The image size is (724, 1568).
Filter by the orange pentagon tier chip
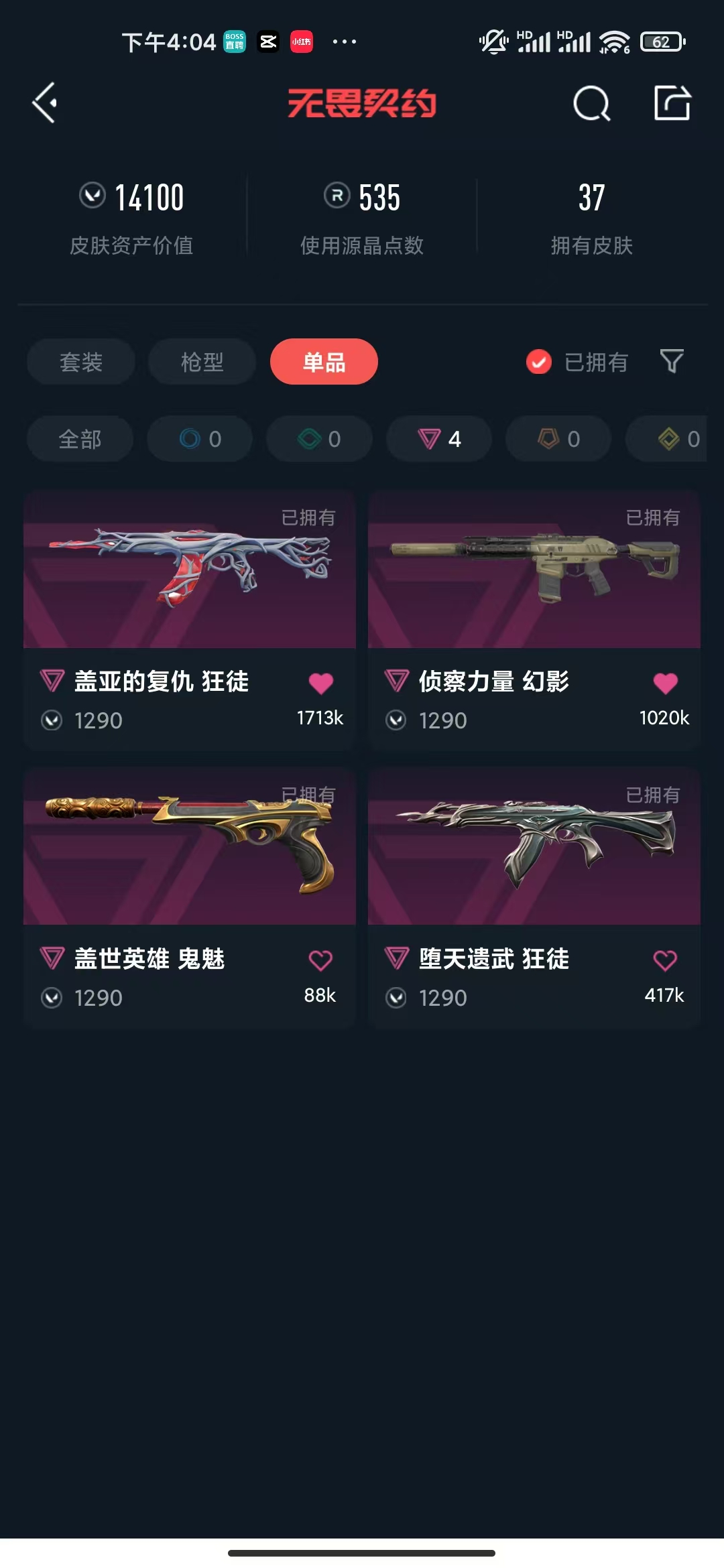tap(558, 439)
